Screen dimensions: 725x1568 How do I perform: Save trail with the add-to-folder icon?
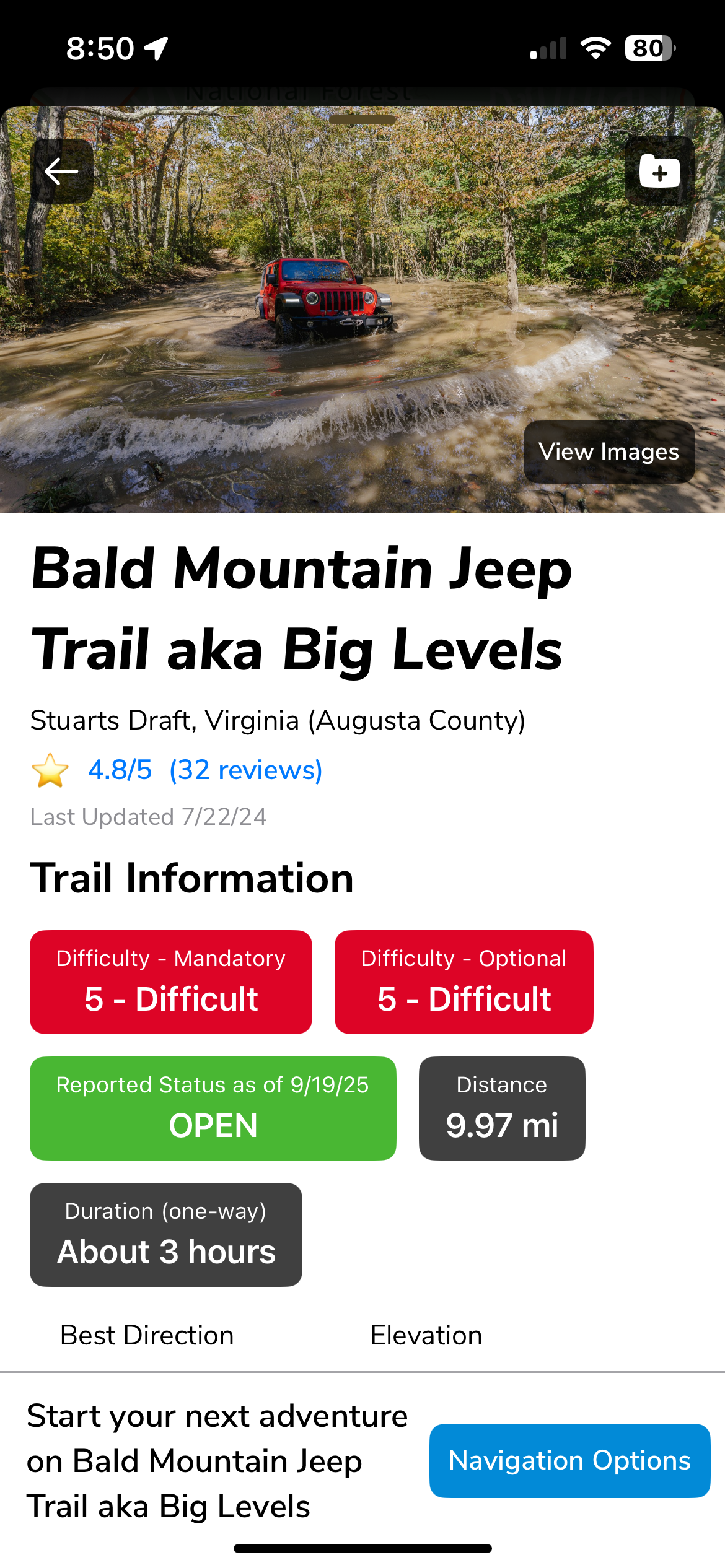(x=659, y=172)
